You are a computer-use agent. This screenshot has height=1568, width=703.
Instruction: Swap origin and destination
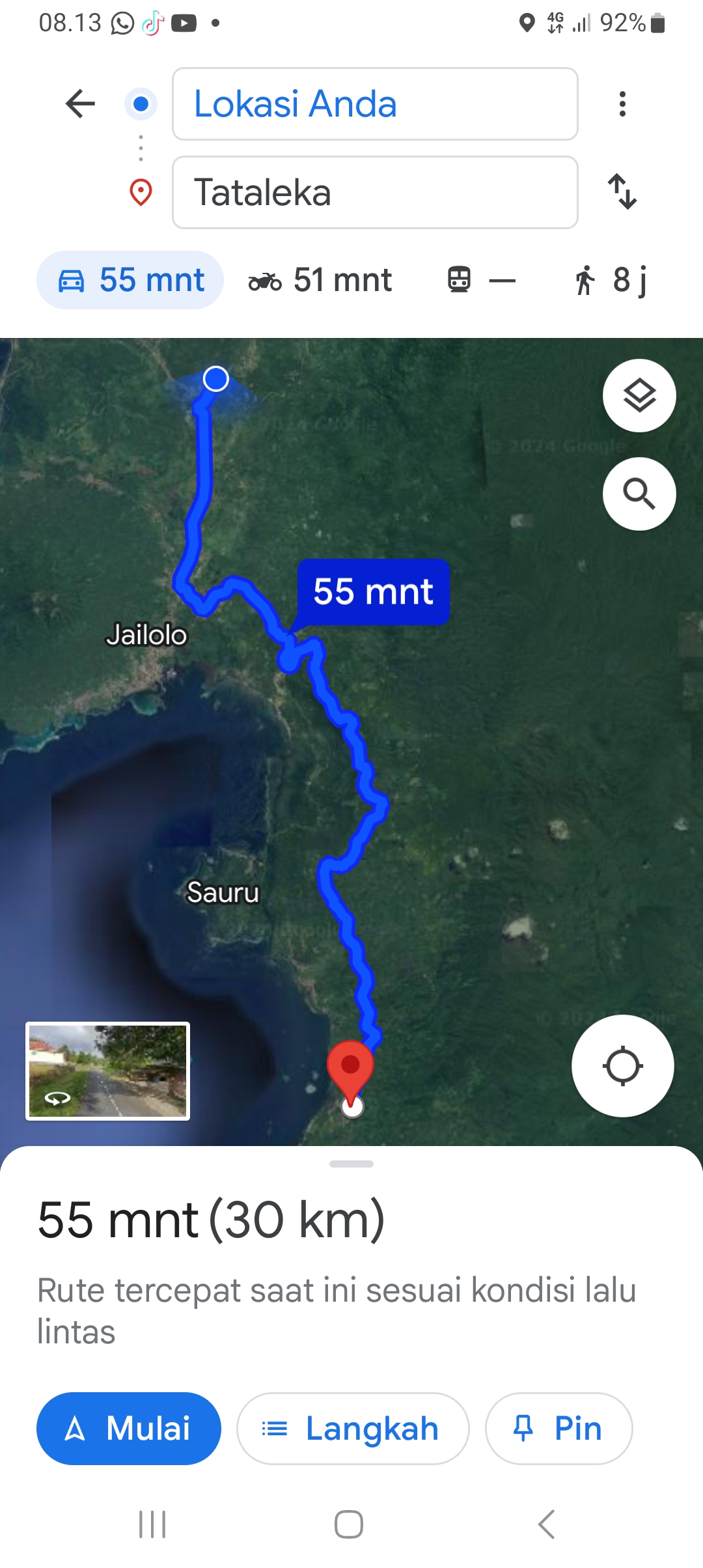click(622, 191)
